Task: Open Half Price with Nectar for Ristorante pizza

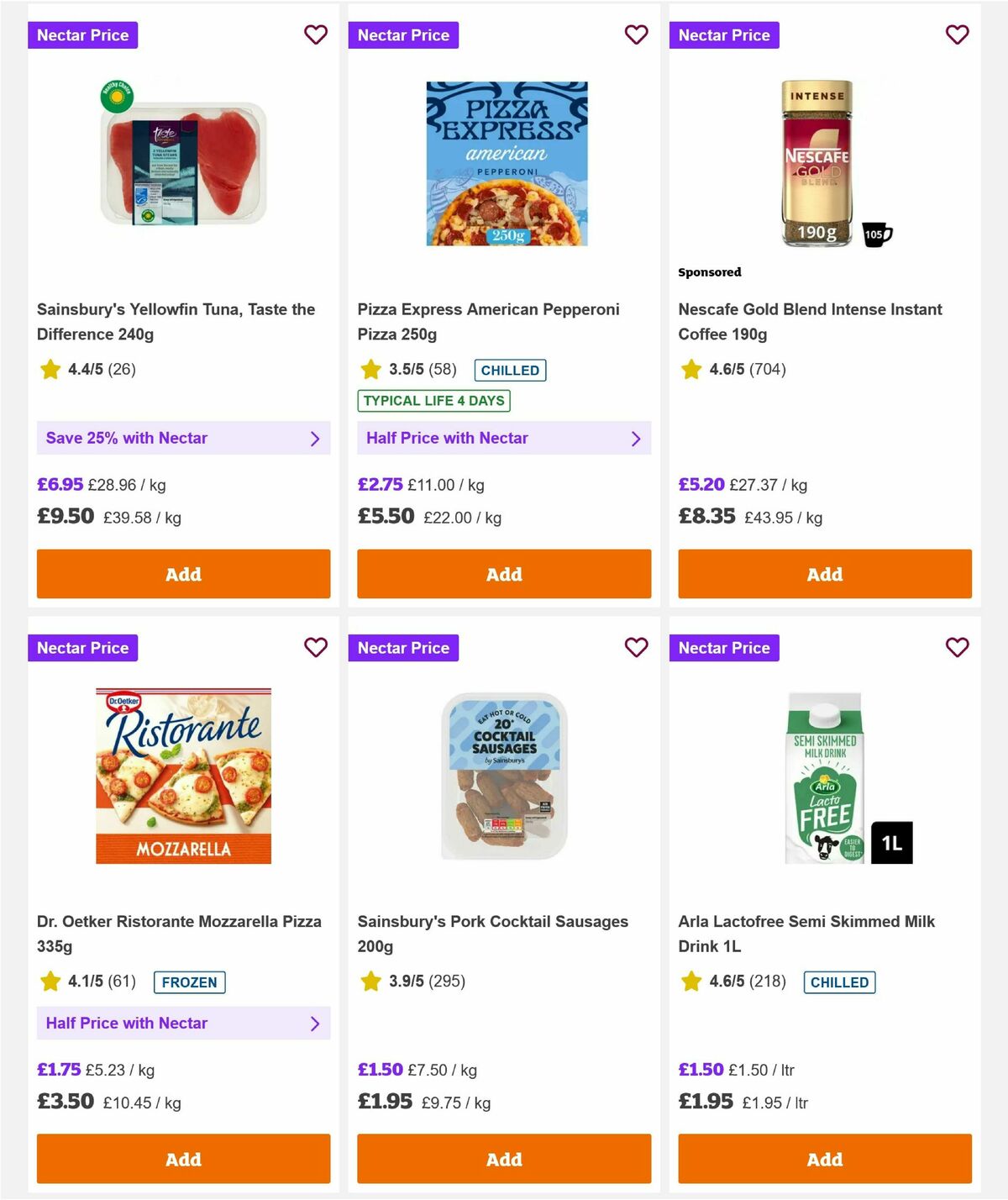Action: click(183, 1023)
